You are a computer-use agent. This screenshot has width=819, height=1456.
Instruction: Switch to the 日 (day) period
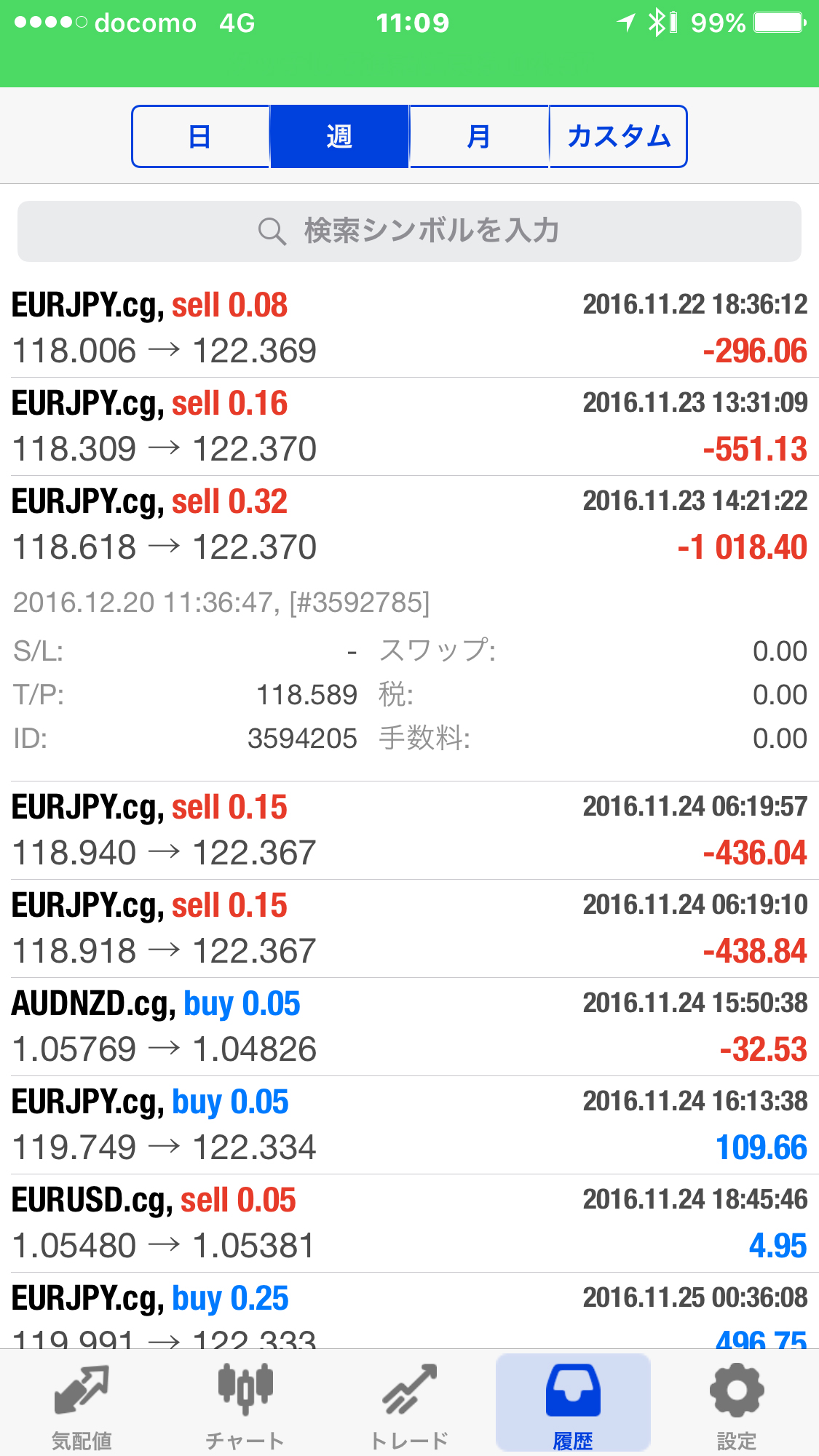coord(201,137)
